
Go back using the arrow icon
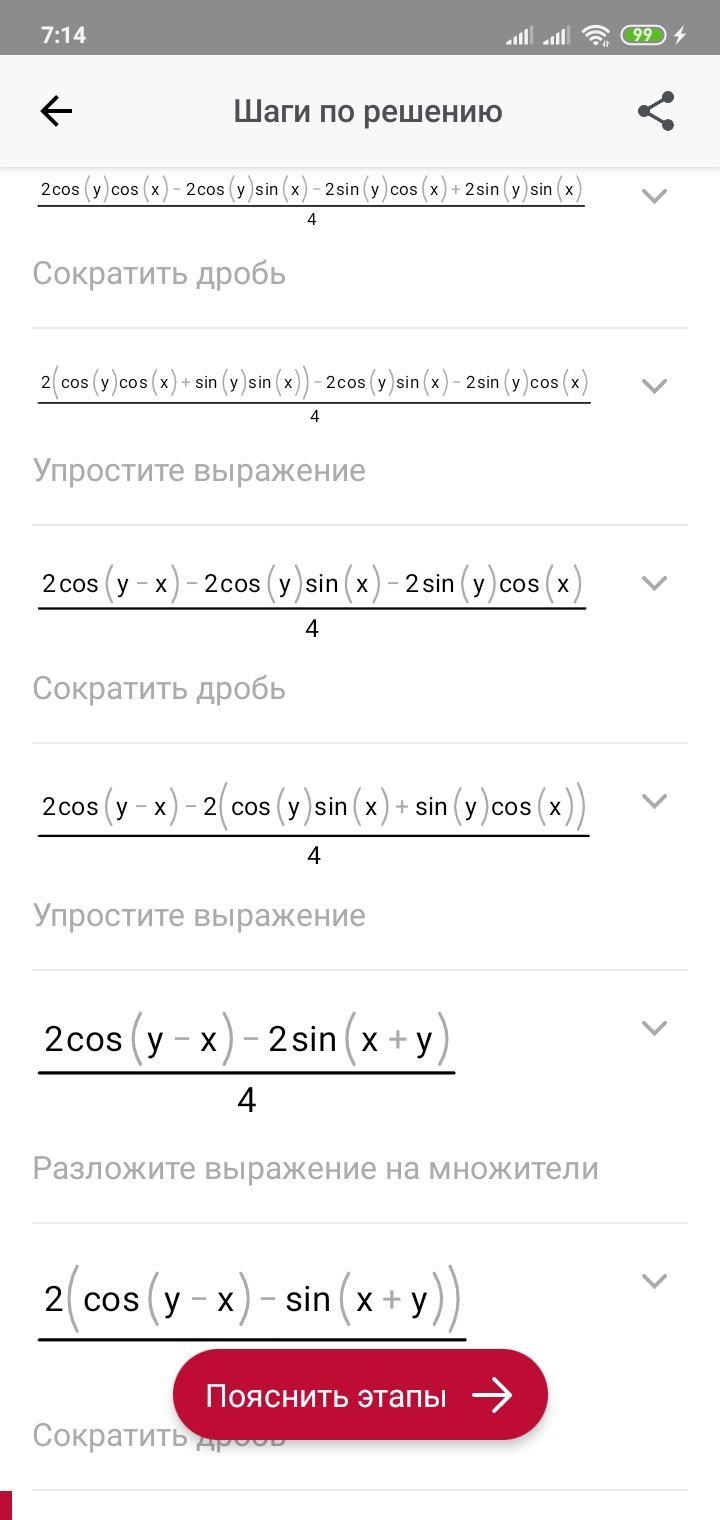point(56,111)
